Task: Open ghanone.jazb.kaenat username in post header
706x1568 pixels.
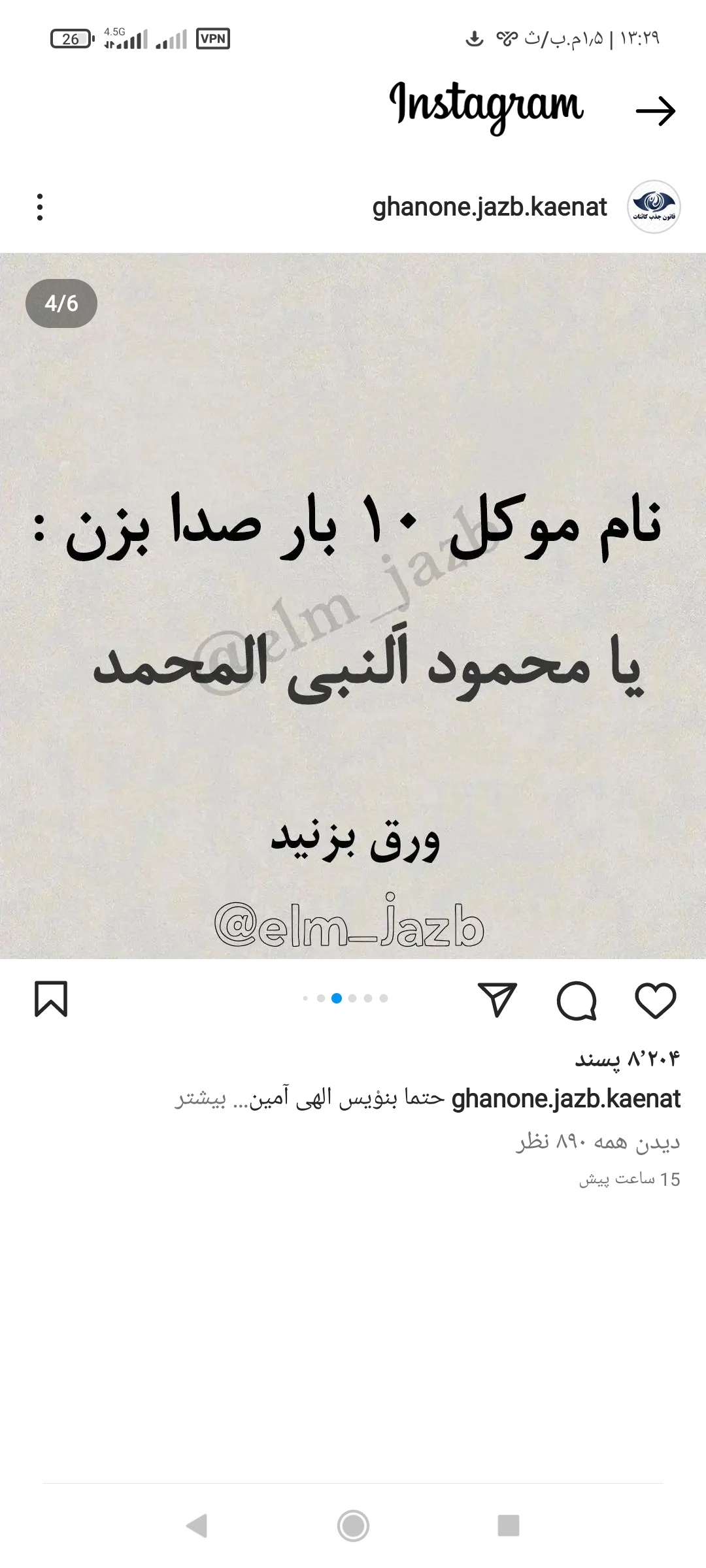Action: (489, 207)
